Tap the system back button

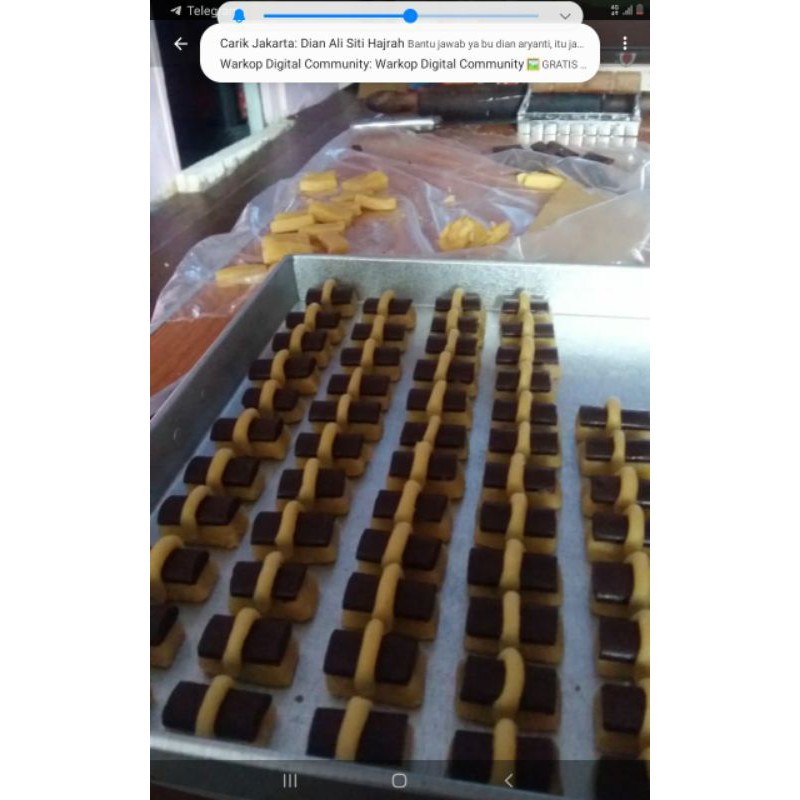[x=508, y=780]
